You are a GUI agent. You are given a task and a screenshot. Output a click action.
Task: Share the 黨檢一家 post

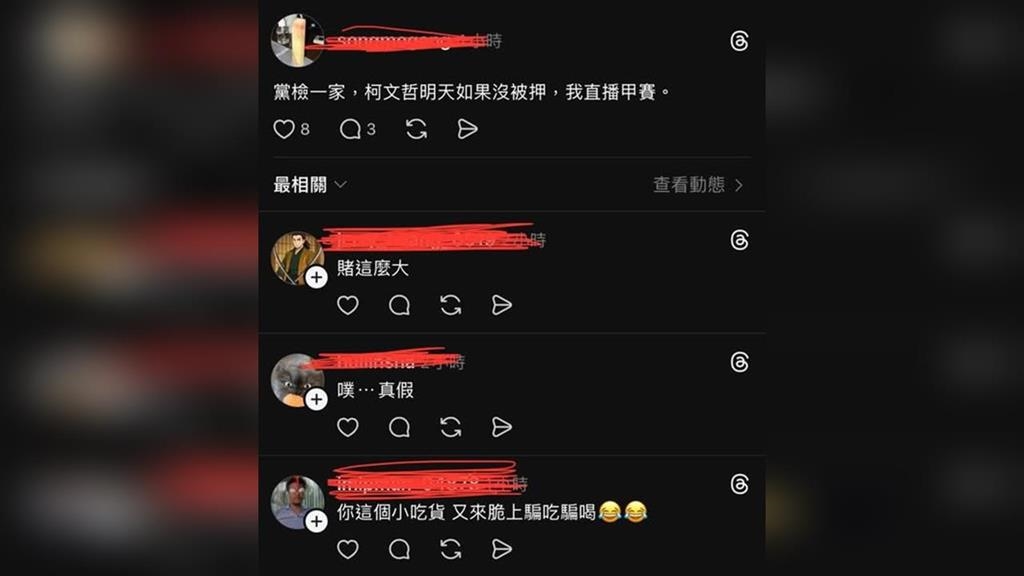(x=467, y=129)
